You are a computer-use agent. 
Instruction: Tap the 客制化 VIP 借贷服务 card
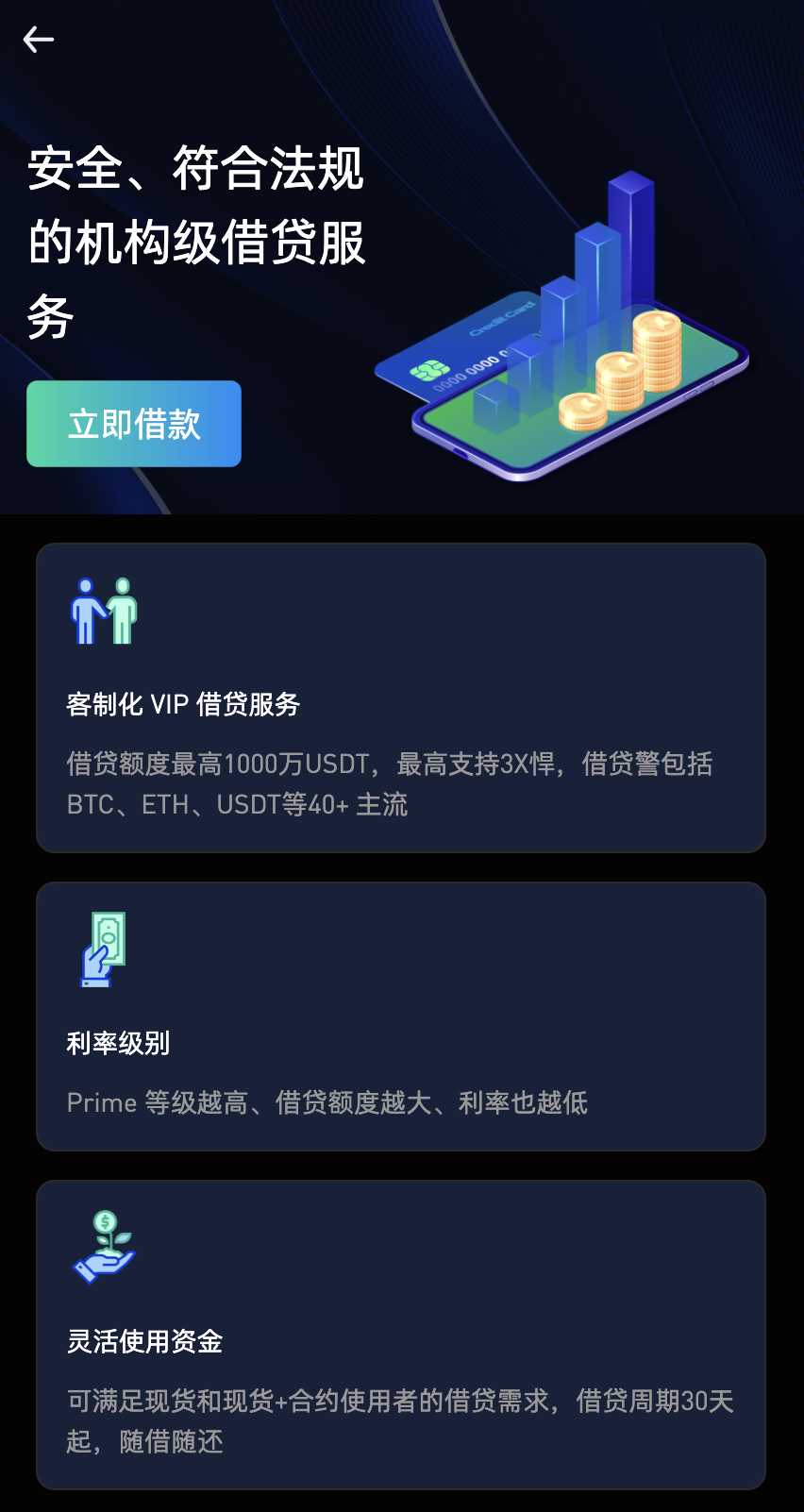(x=400, y=698)
